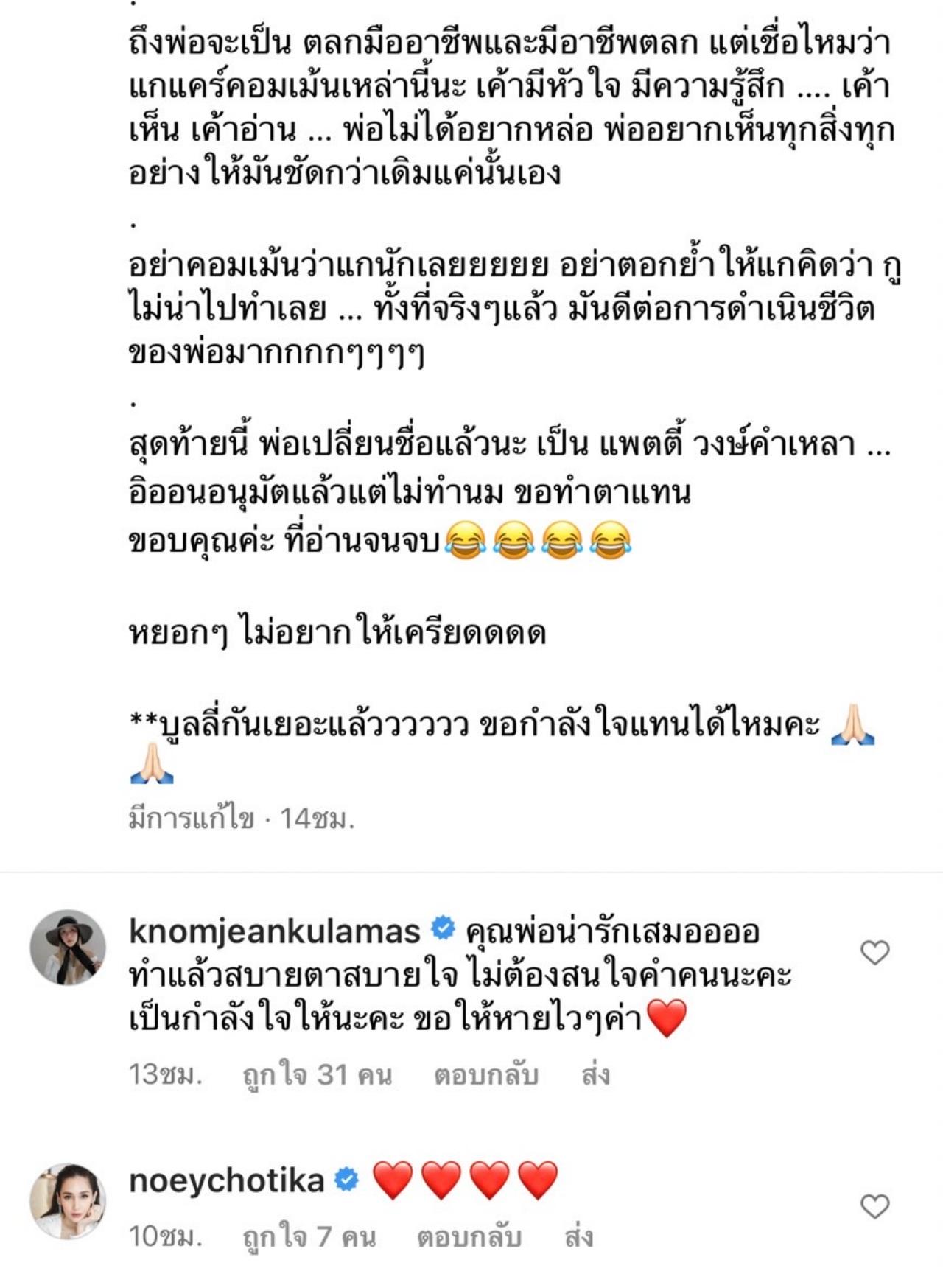Screen dimensions: 943x1288
Task: Open knomjeankulamas username link
Action: point(274,931)
